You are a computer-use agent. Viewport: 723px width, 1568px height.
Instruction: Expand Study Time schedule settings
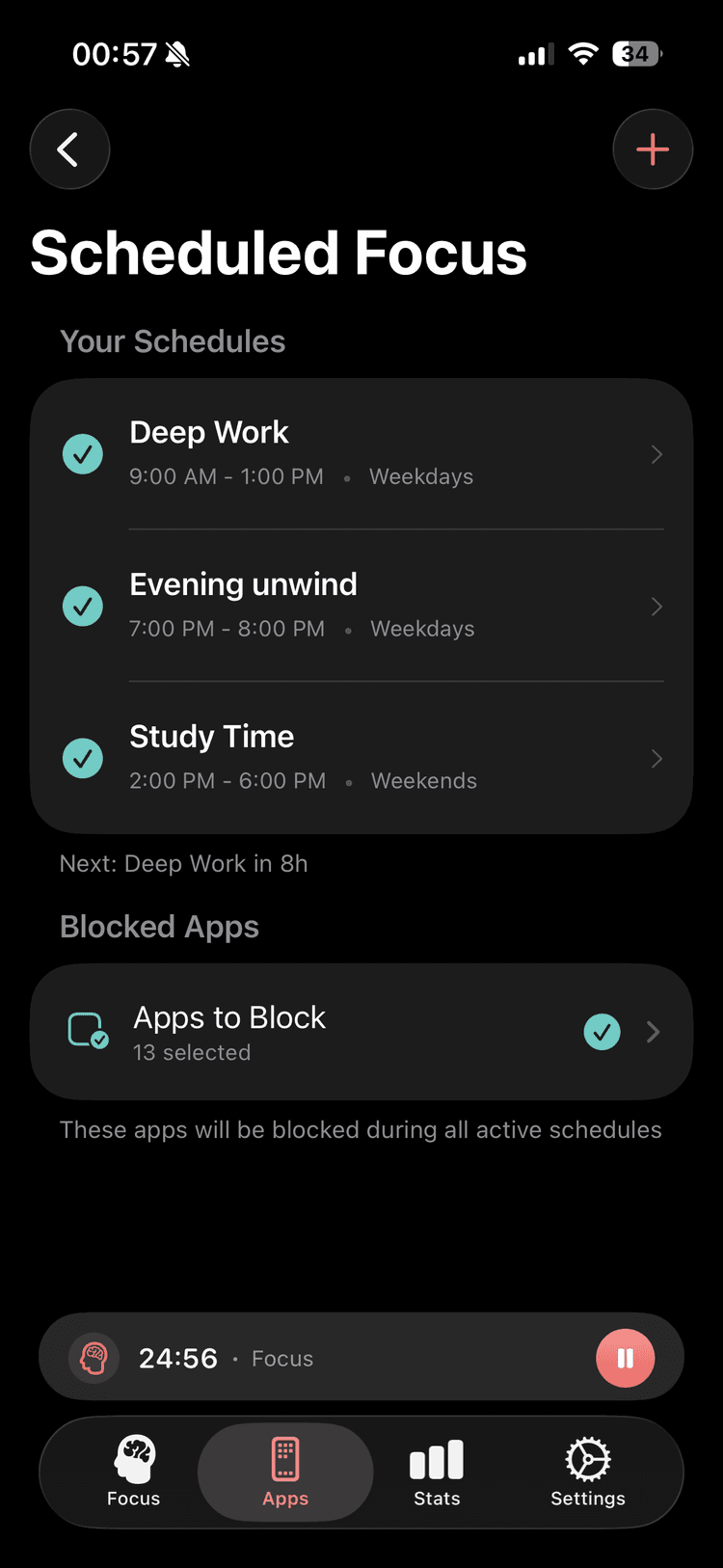tap(656, 758)
